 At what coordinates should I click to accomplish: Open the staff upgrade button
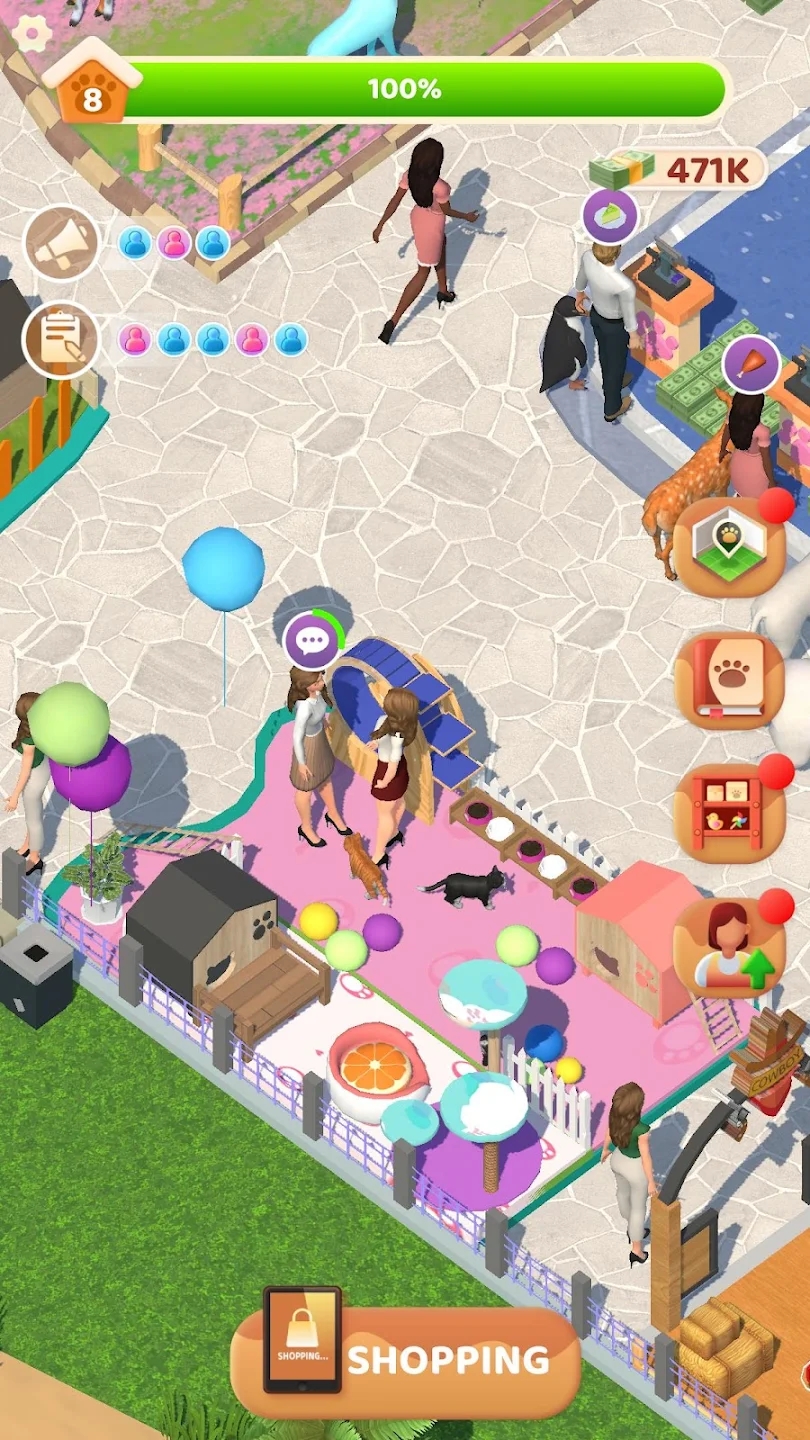click(x=729, y=947)
